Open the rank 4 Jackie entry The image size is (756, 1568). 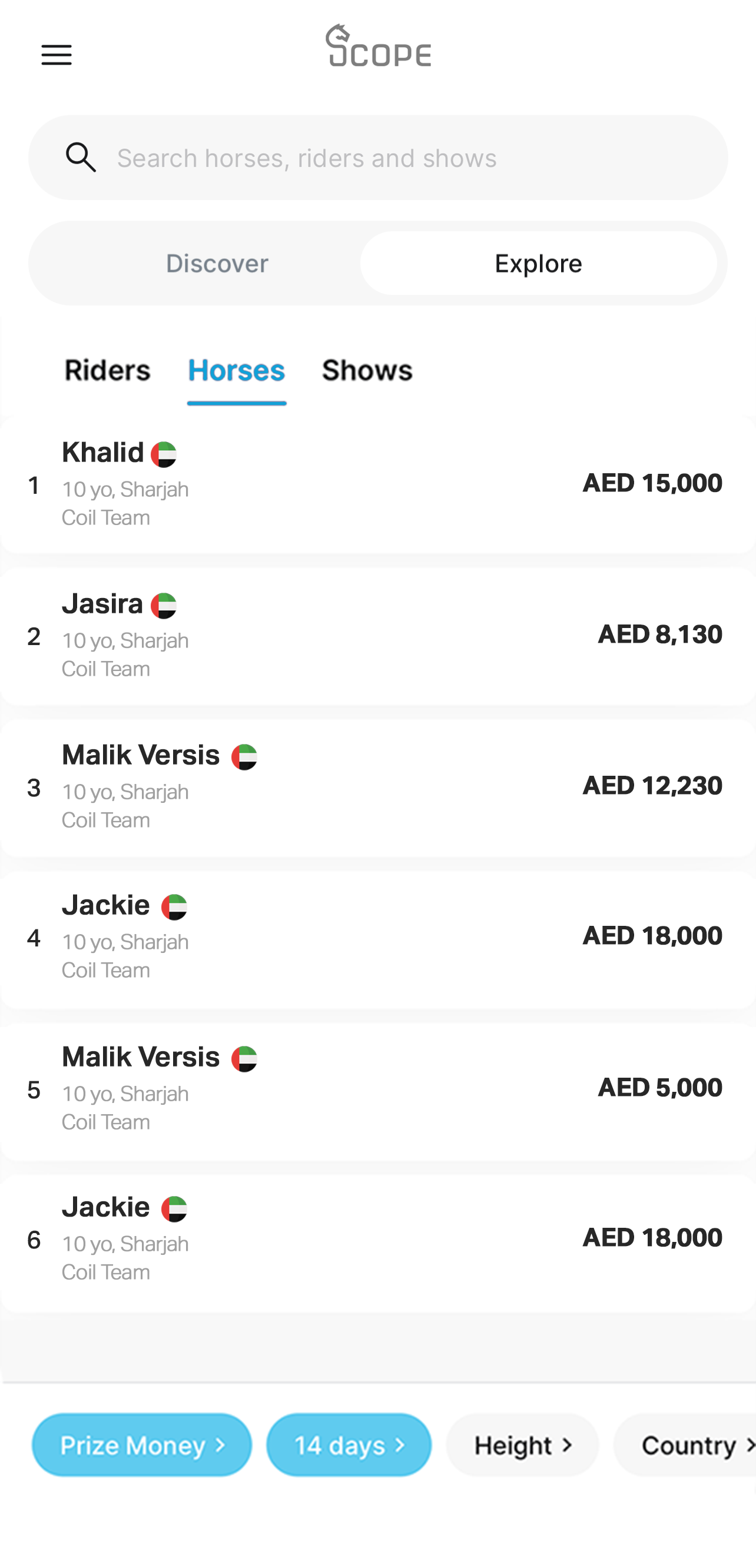click(377, 938)
